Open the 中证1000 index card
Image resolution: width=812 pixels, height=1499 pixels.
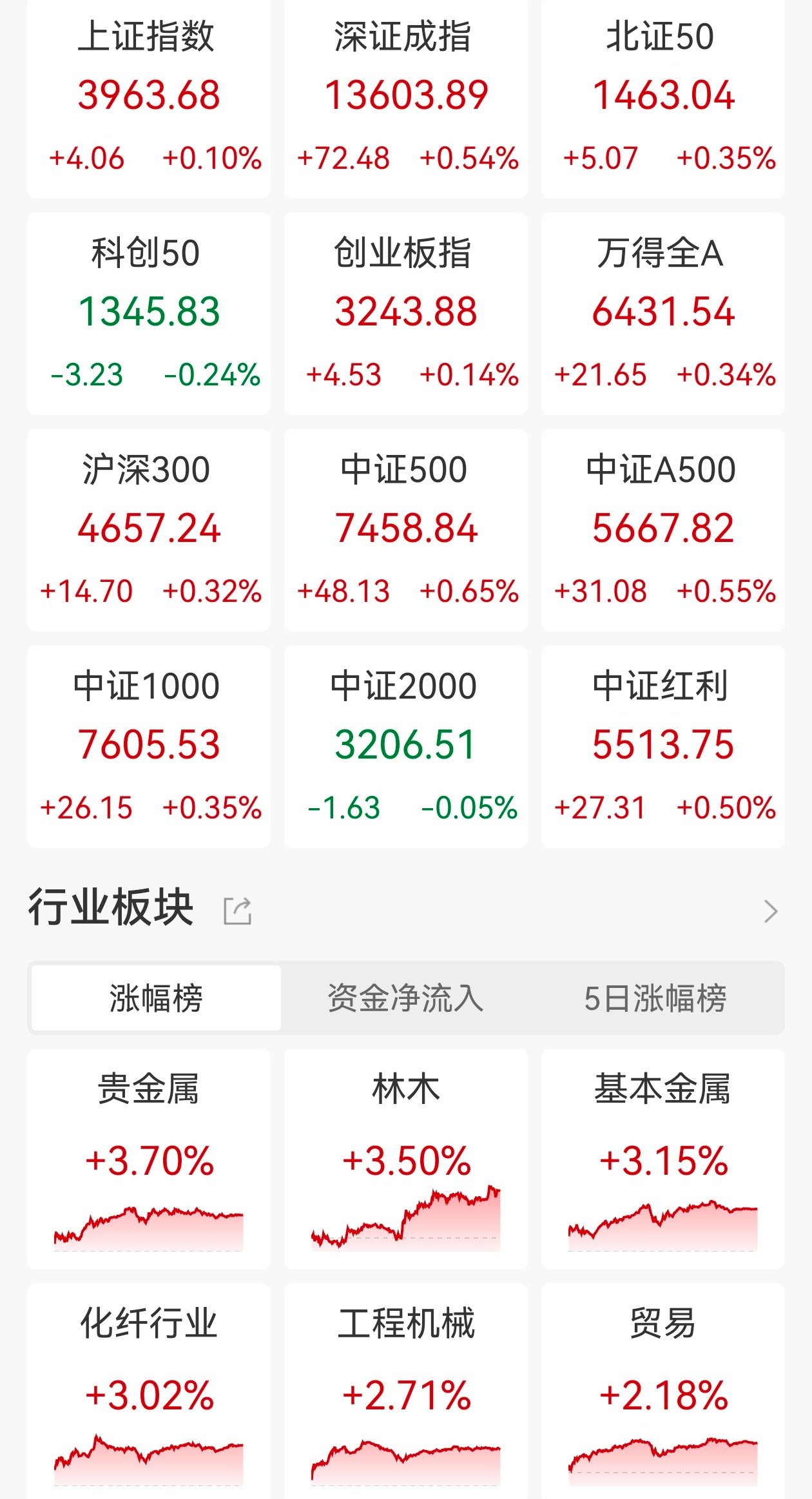point(149,746)
